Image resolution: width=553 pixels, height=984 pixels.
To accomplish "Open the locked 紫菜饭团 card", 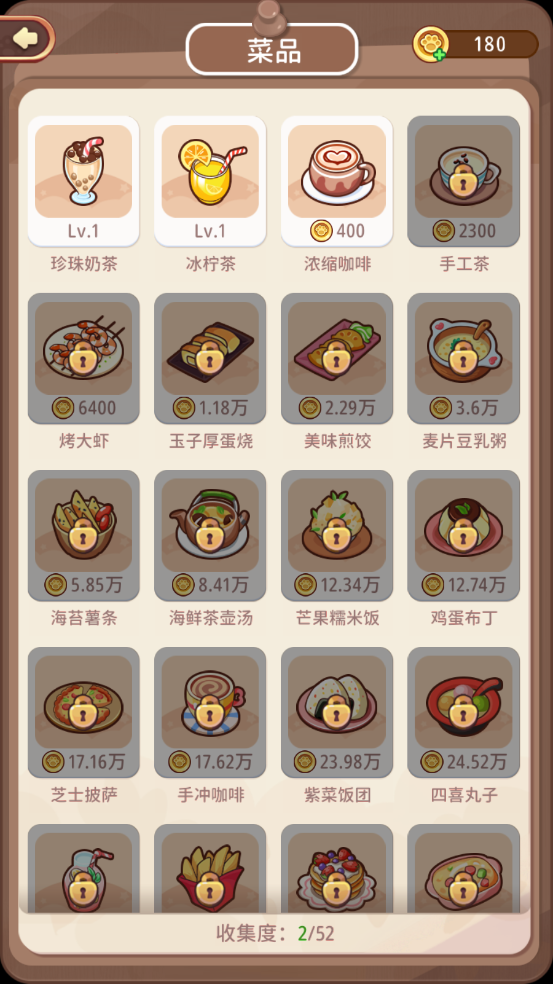I will click(x=336, y=712).
